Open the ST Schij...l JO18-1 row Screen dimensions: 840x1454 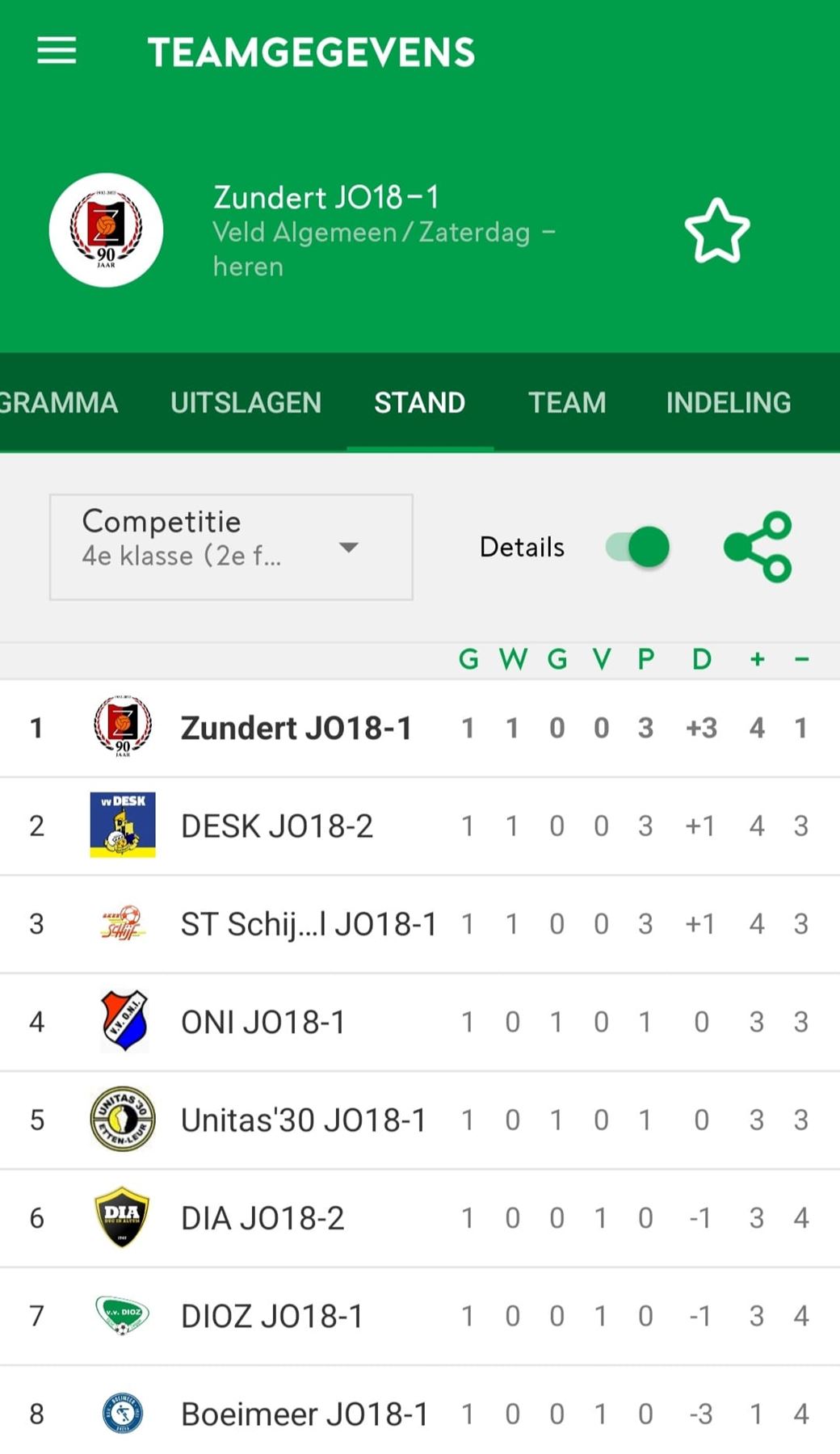pyautogui.click(x=308, y=924)
